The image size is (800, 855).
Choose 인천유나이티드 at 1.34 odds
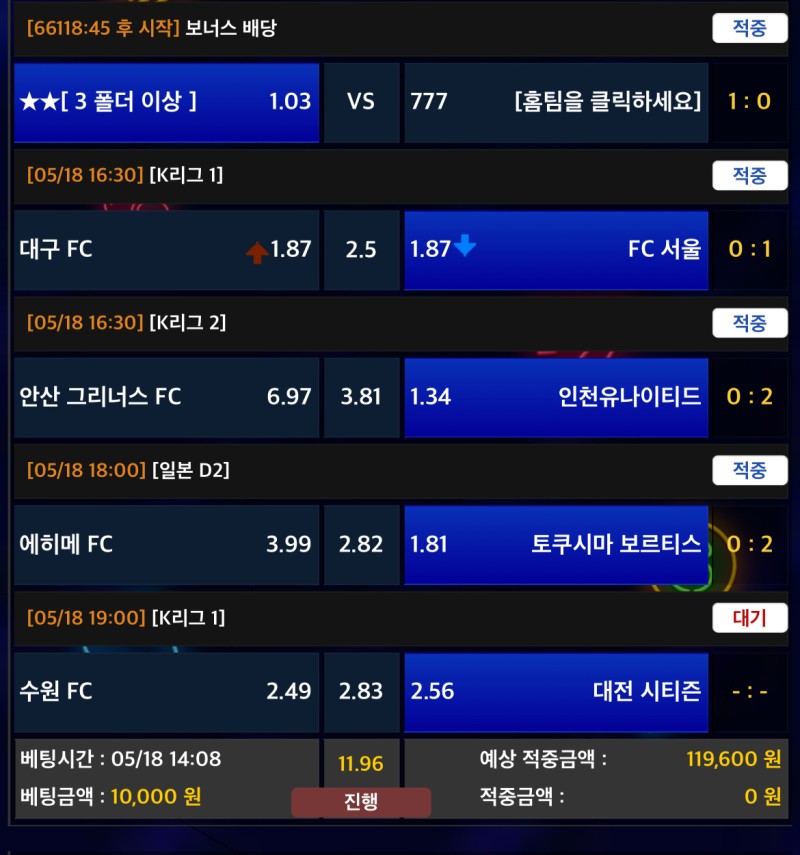556,397
